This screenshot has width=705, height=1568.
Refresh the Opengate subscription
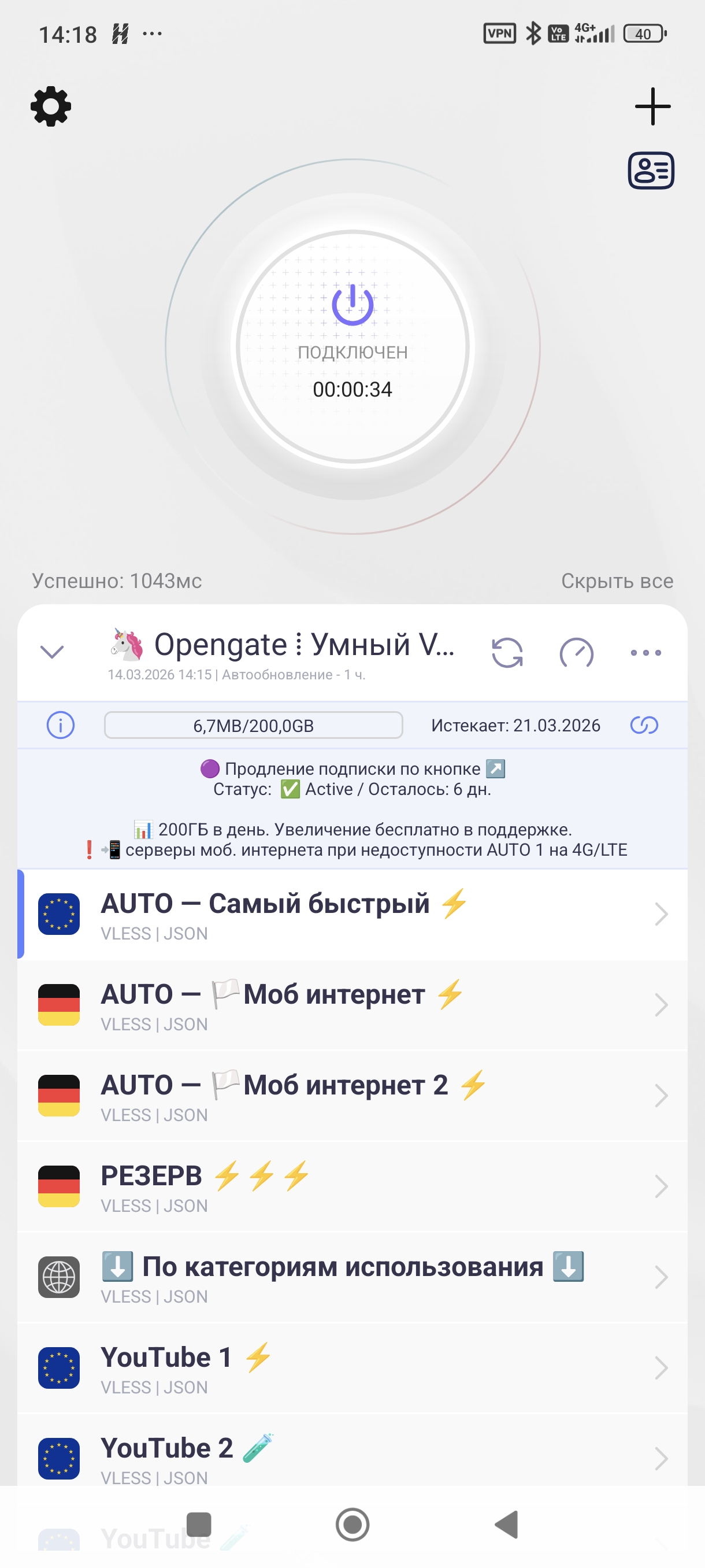pos(507,653)
